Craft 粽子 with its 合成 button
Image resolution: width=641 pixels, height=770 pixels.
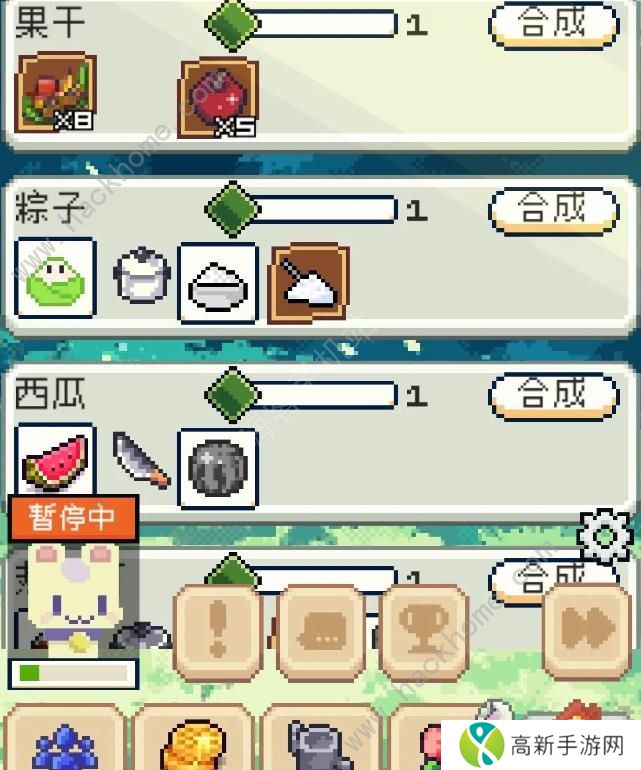[553, 209]
